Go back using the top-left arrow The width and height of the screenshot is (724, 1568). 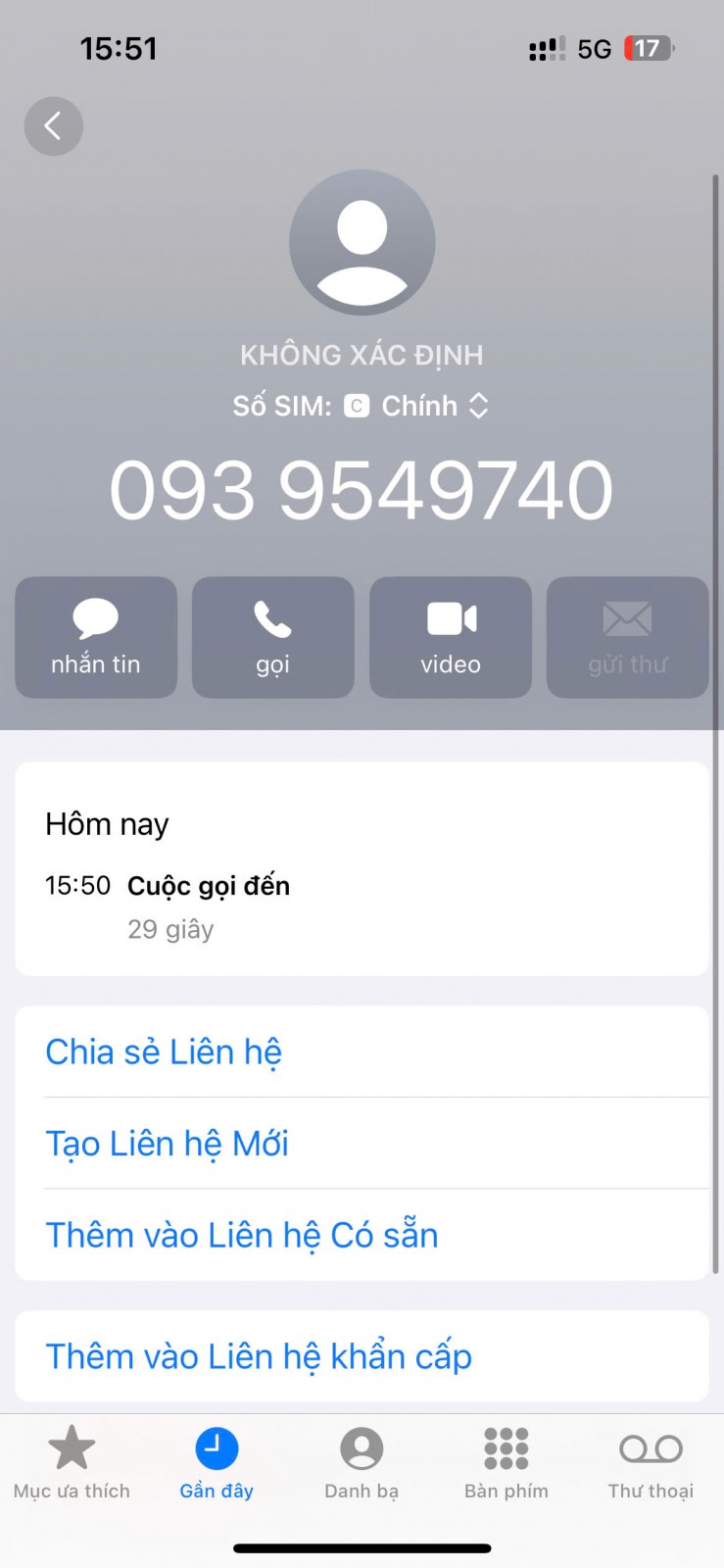click(x=53, y=126)
